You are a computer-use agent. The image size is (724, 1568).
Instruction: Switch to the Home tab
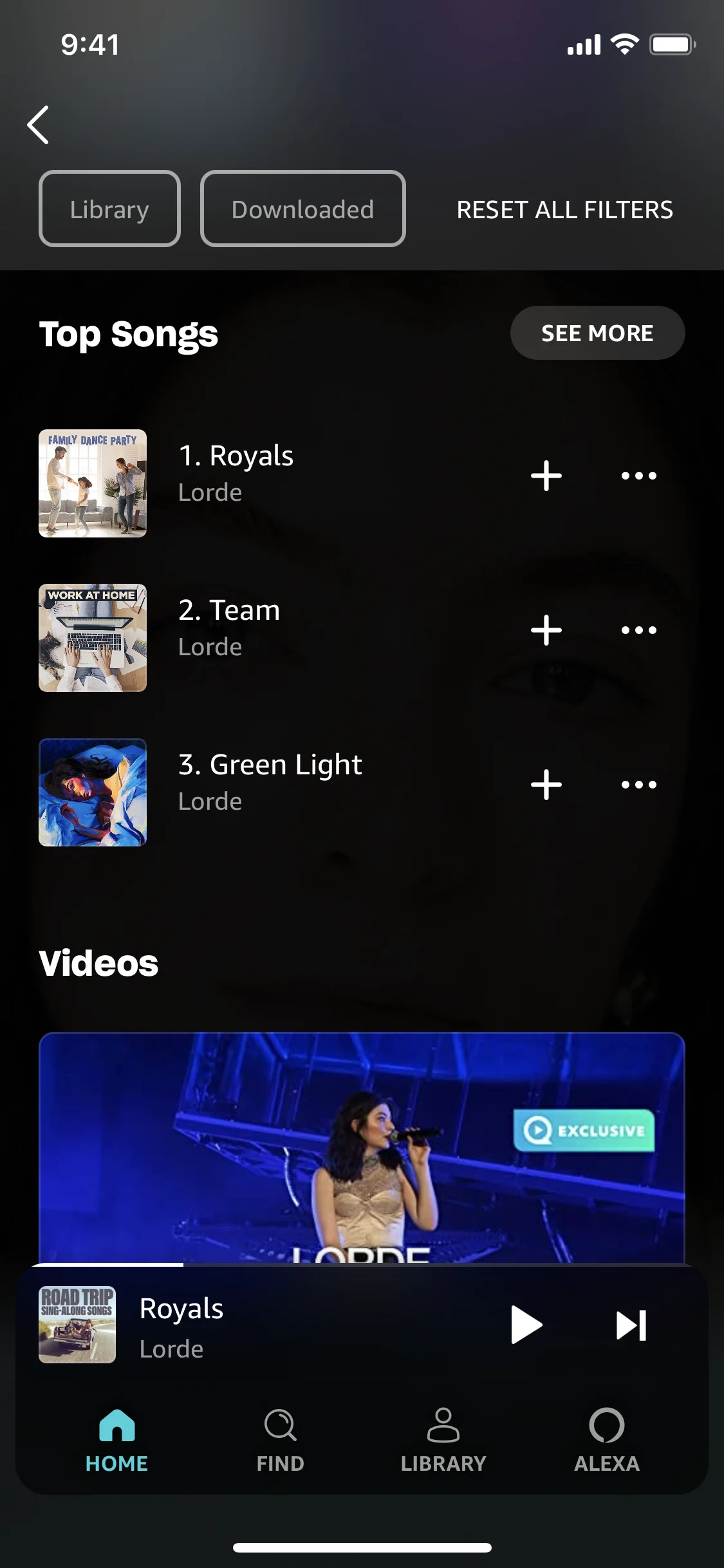click(116, 1442)
